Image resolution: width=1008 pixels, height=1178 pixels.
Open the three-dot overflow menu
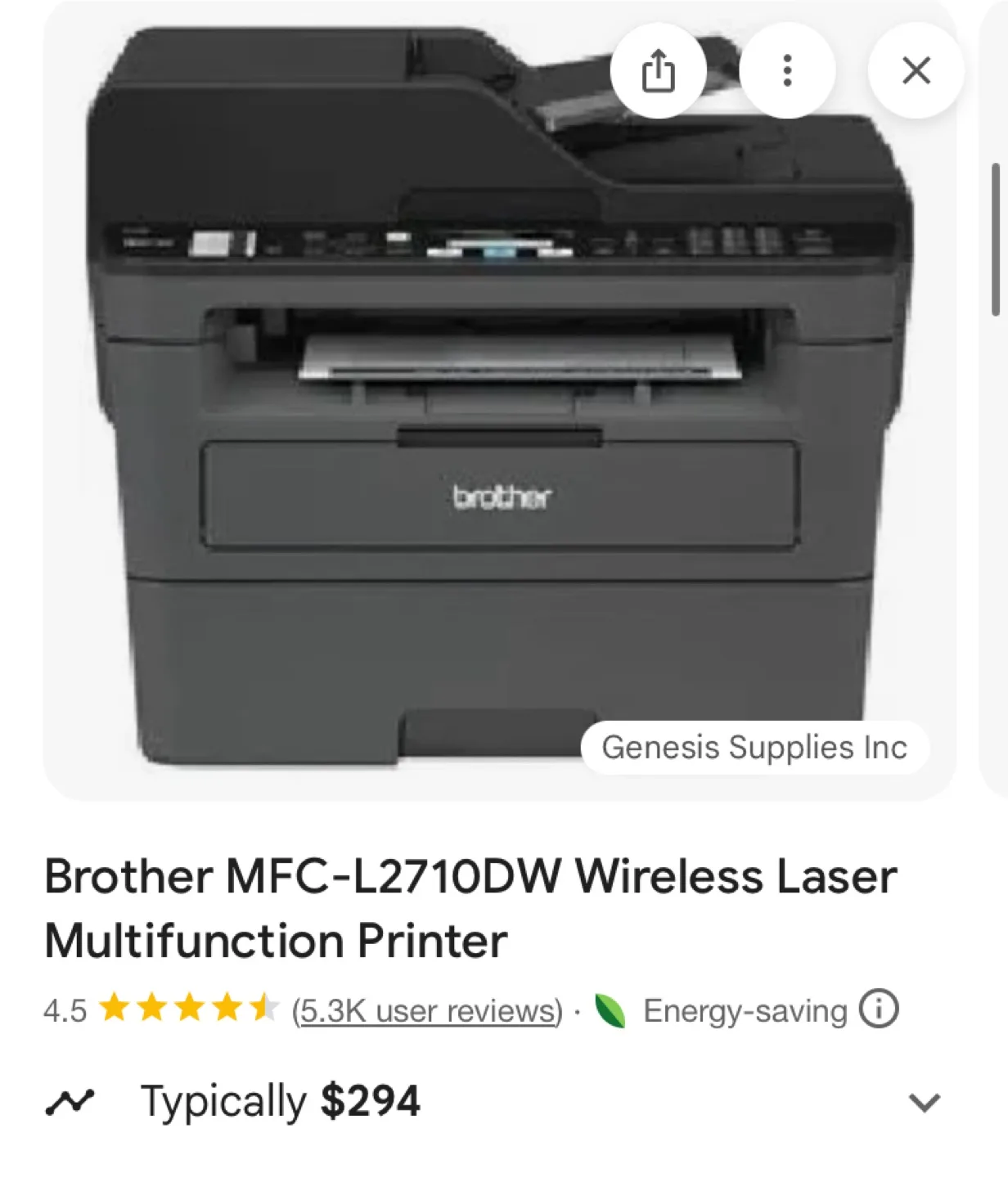click(x=786, y=70)
